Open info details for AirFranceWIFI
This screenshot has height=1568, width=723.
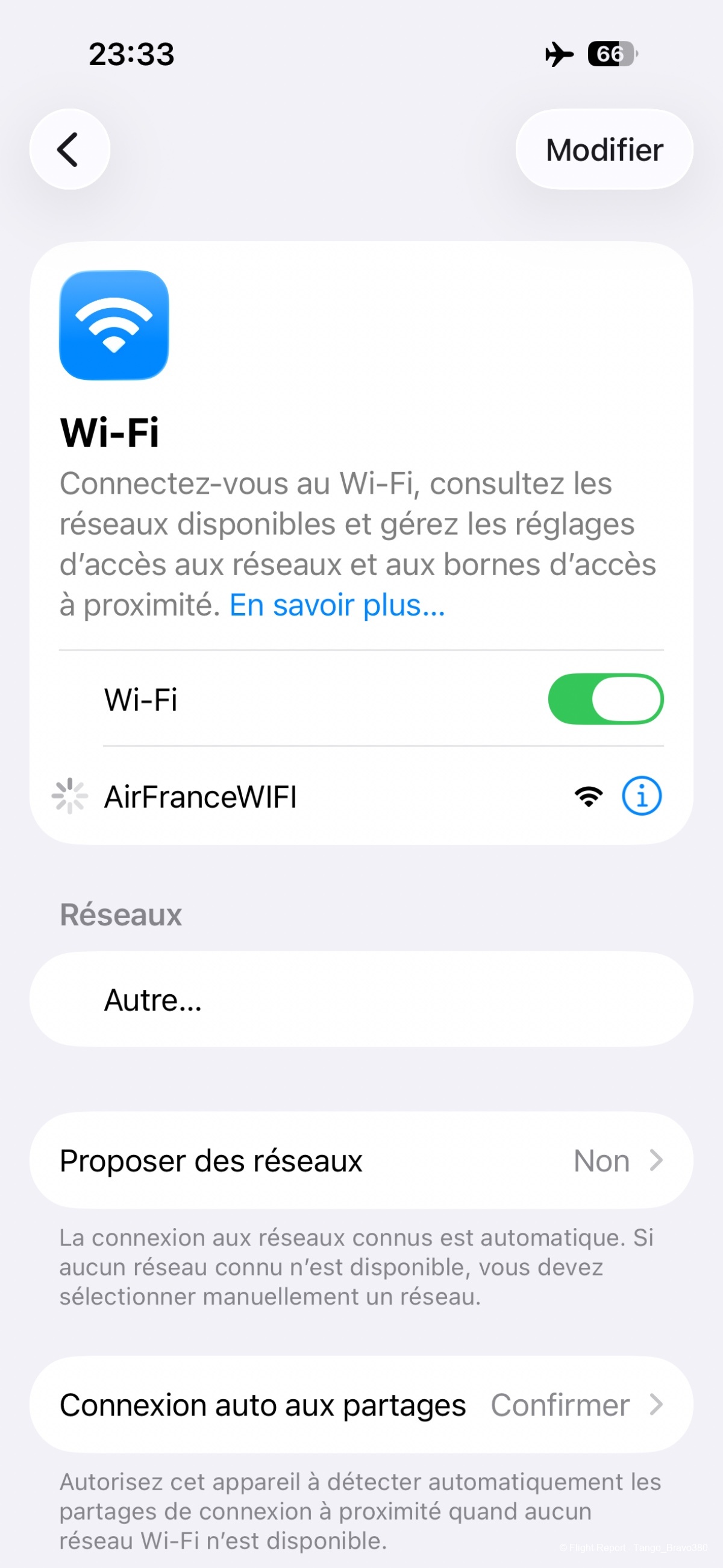coord(642,796)
